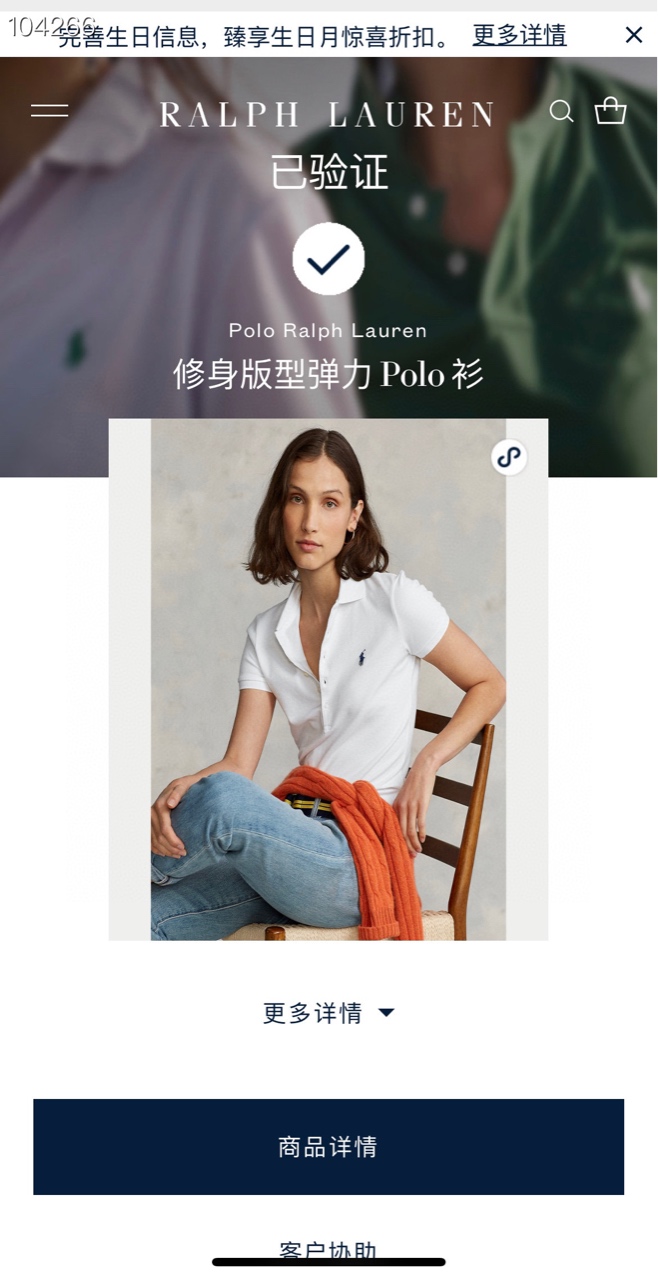The width and height of the screenshot is (658, 1280).
Task: Open 客户协助 customer assistance
Action: (328, 1250)
